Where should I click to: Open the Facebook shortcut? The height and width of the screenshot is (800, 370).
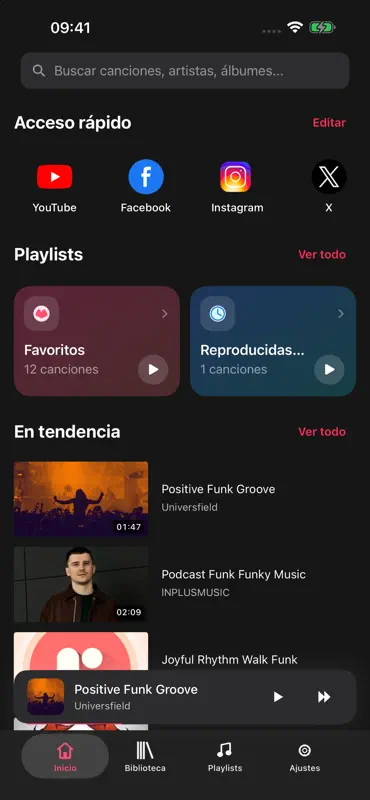pos(146,186)
